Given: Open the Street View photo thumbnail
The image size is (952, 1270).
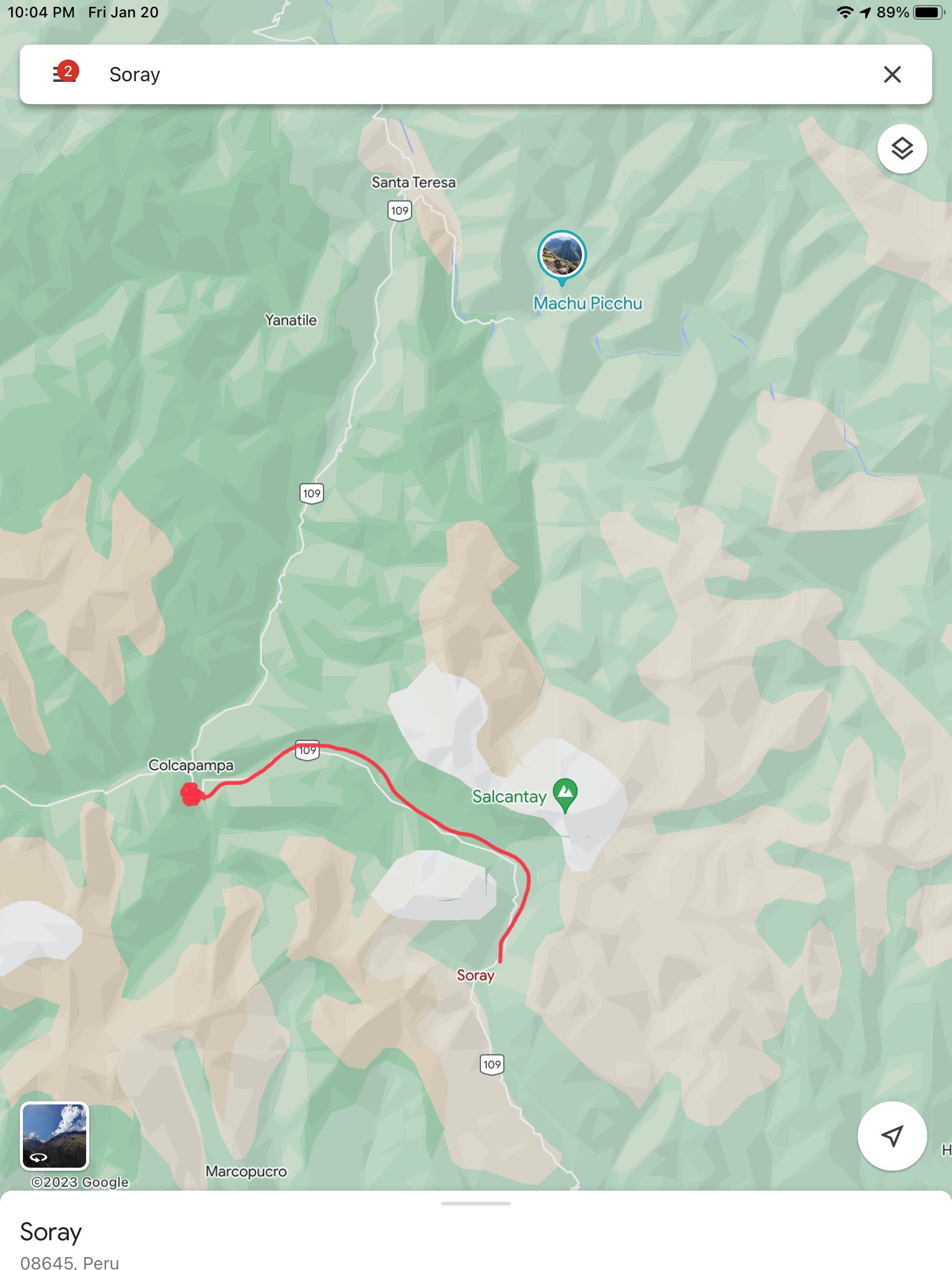Looking at the screenshot, I should point(55,1135).
